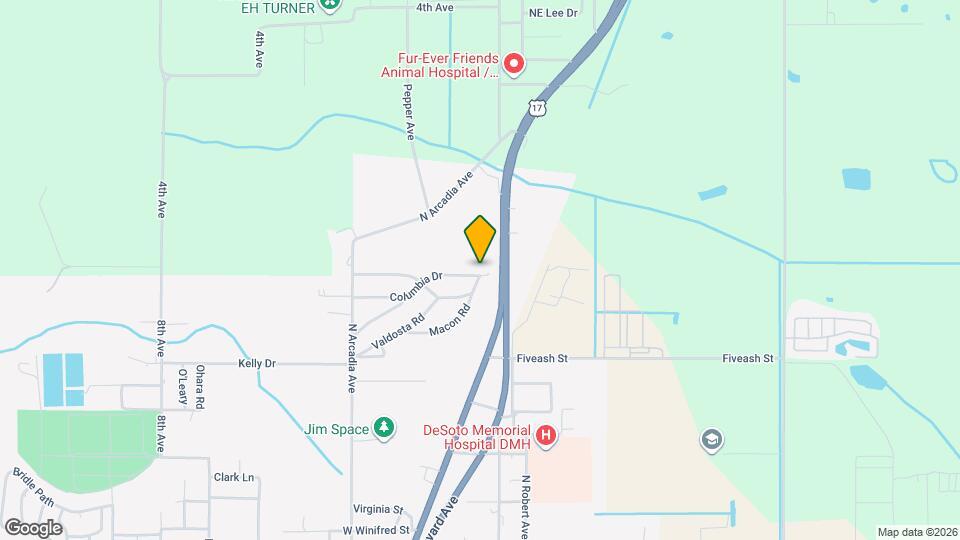Open the Jim Space park marker

coord(383,429)
